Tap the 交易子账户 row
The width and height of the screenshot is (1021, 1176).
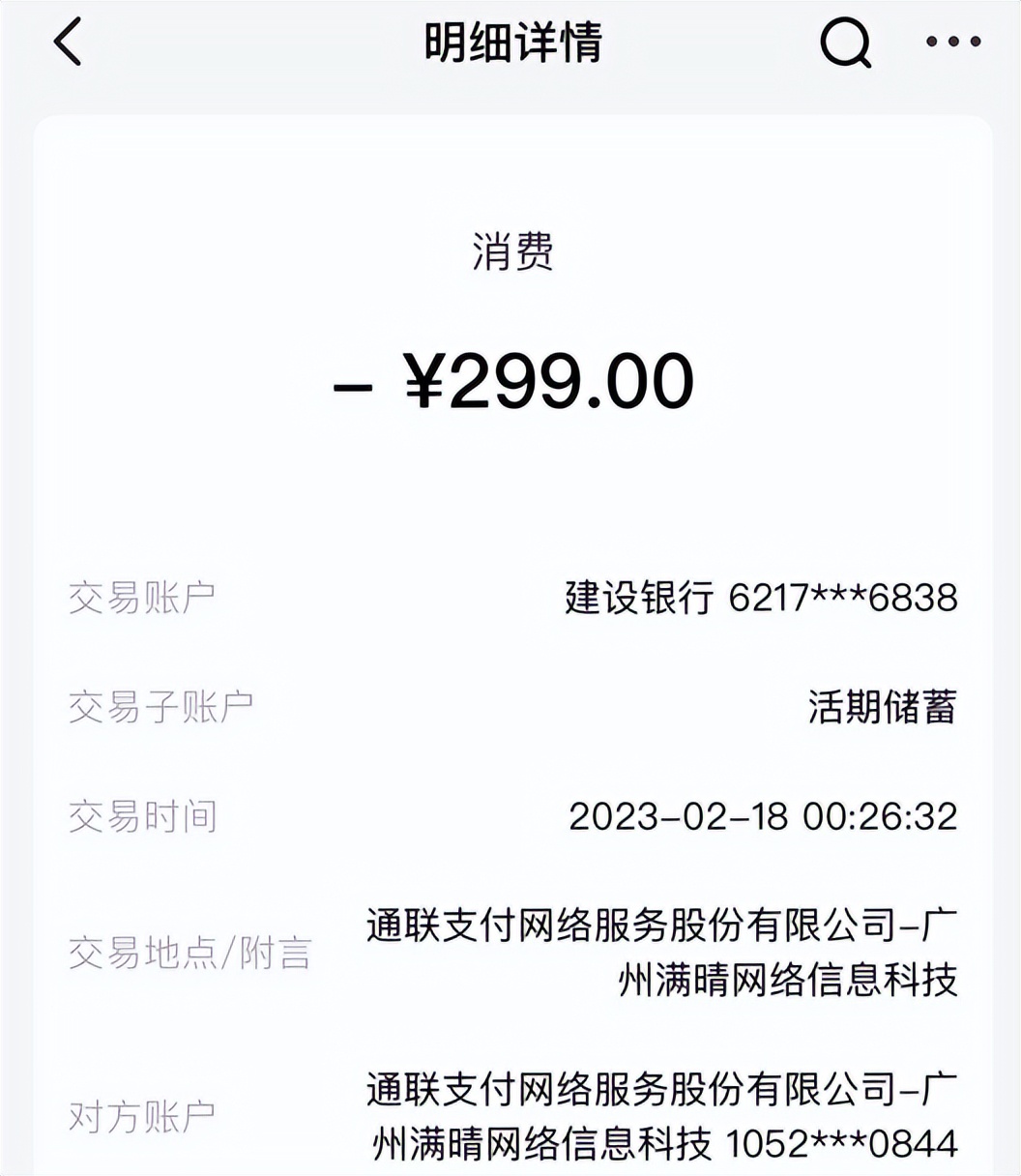pos(510,706)
